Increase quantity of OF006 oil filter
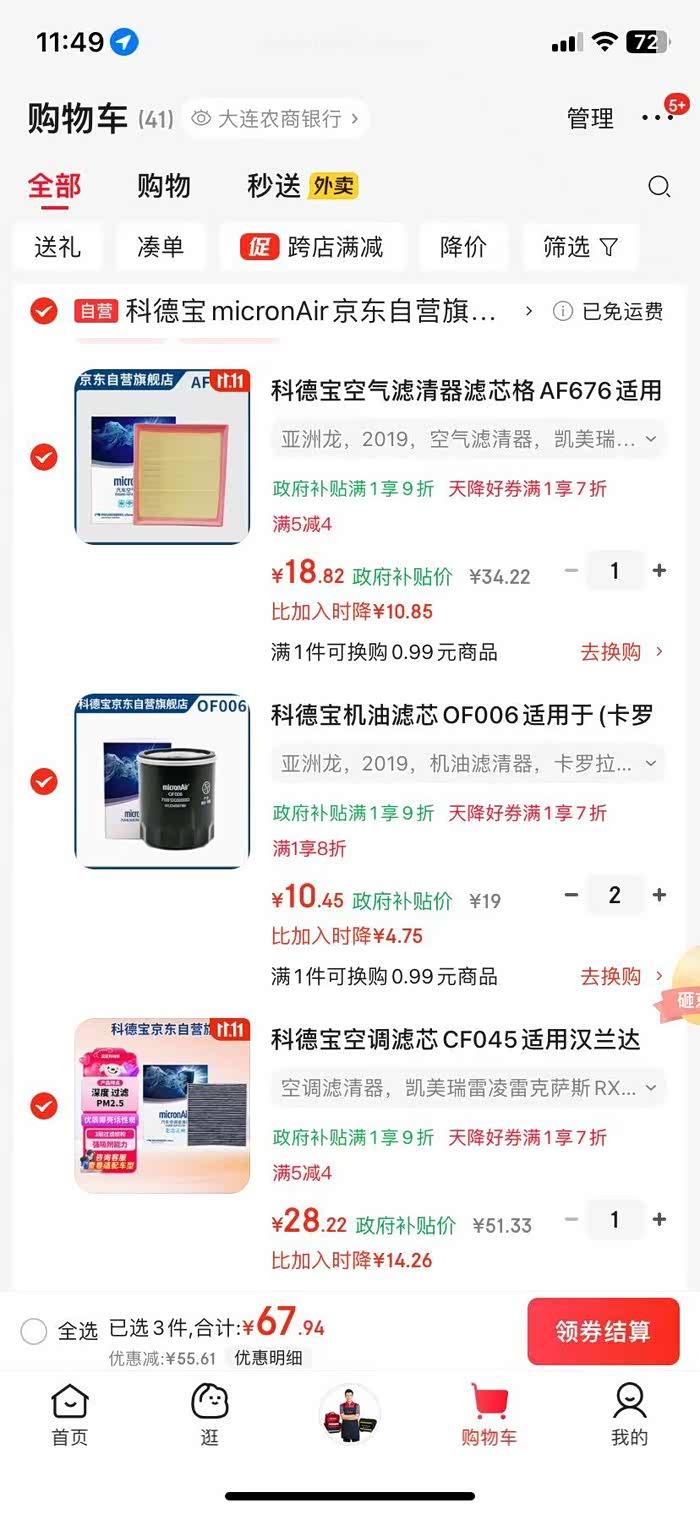700x1514 pixels. click(x=659, y=895)
